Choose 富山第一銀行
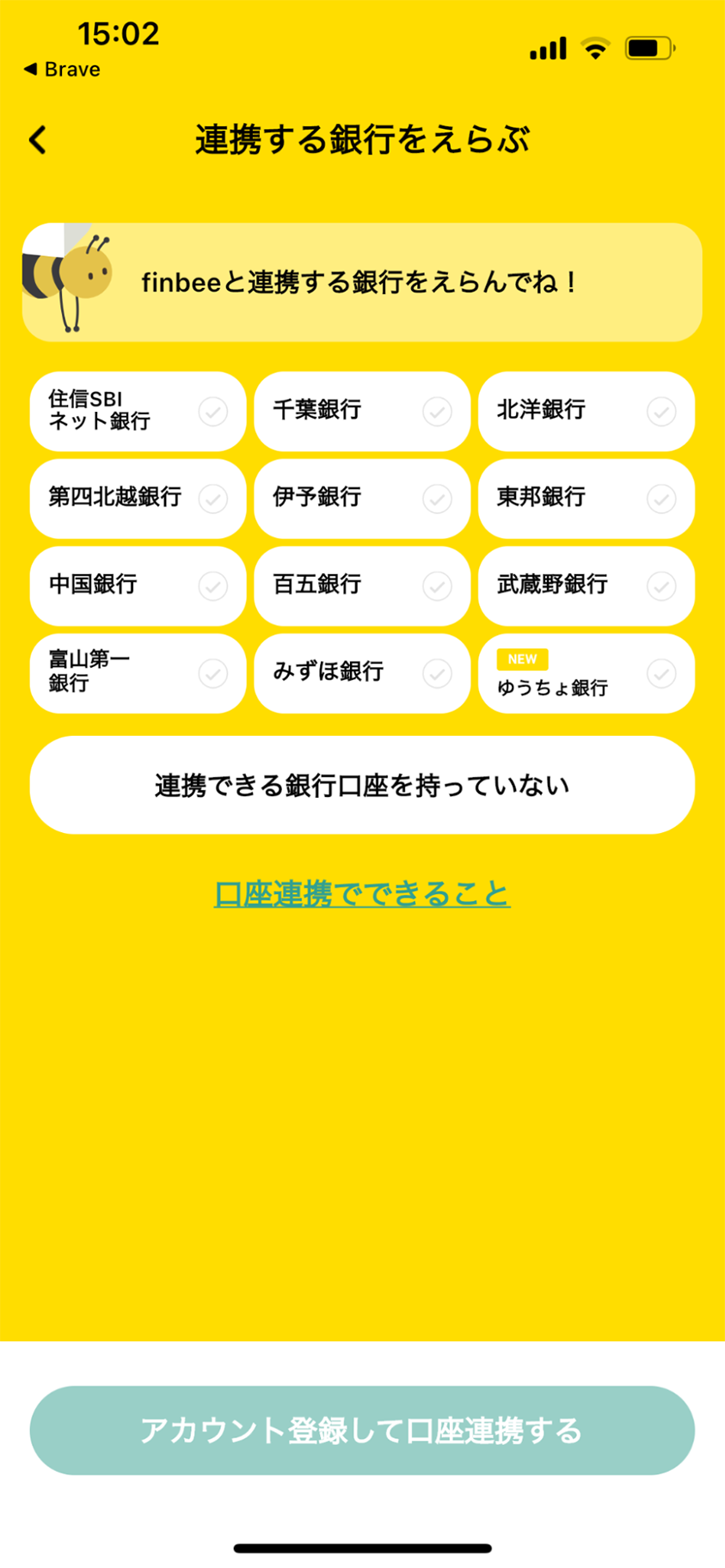Screen dimensions: 725x1568 [138, 673]
